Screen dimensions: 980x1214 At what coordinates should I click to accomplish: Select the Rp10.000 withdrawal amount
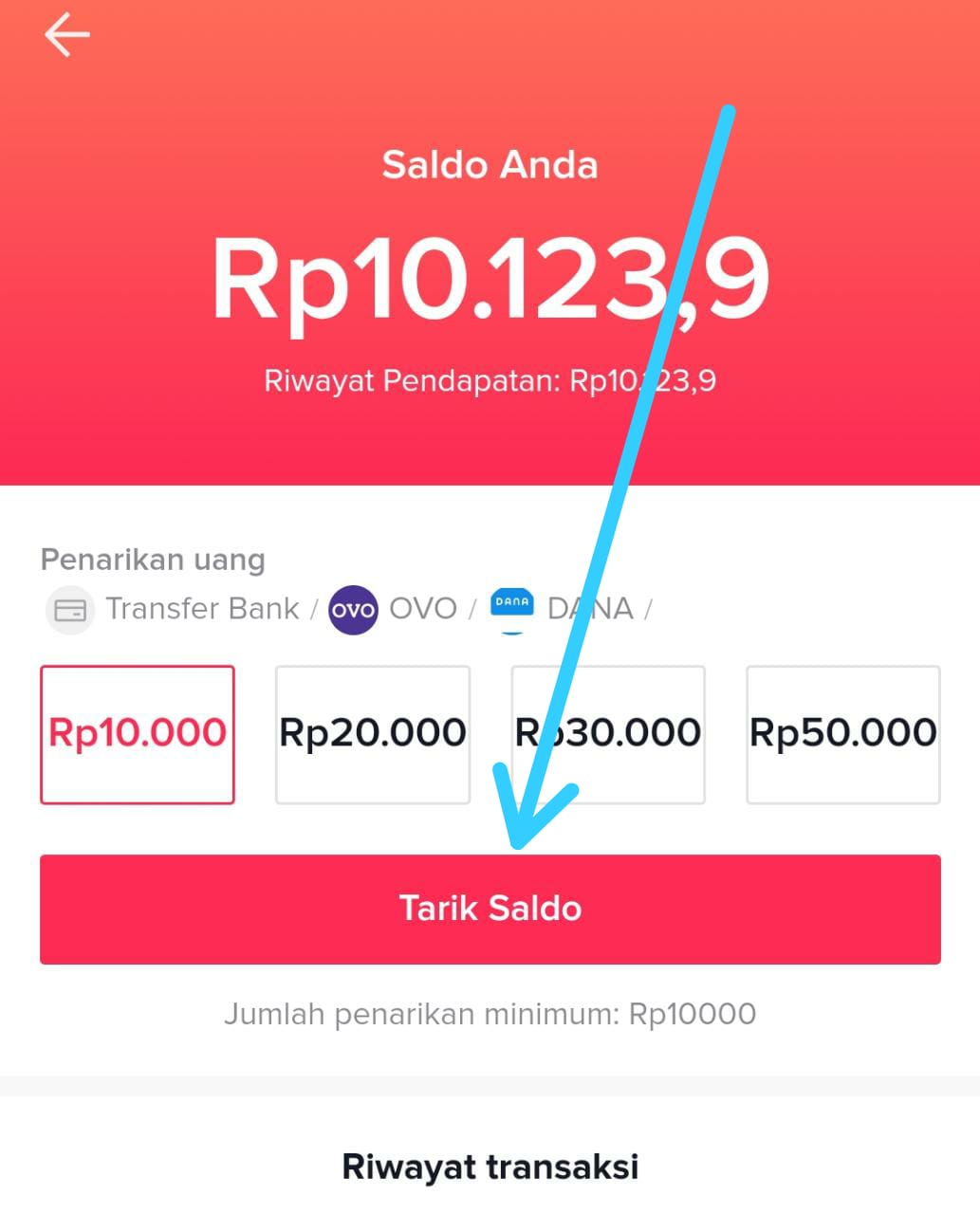(138, 734)
